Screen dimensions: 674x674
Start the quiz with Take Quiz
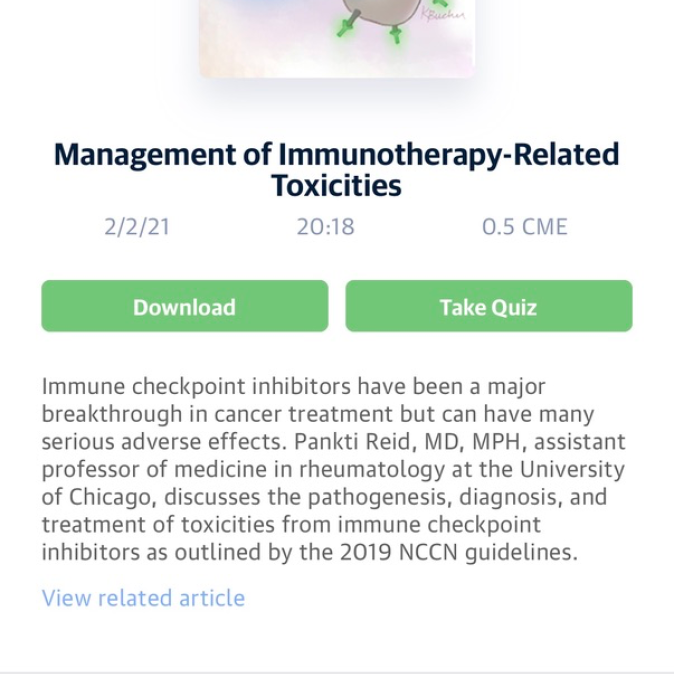click(488, 306)
